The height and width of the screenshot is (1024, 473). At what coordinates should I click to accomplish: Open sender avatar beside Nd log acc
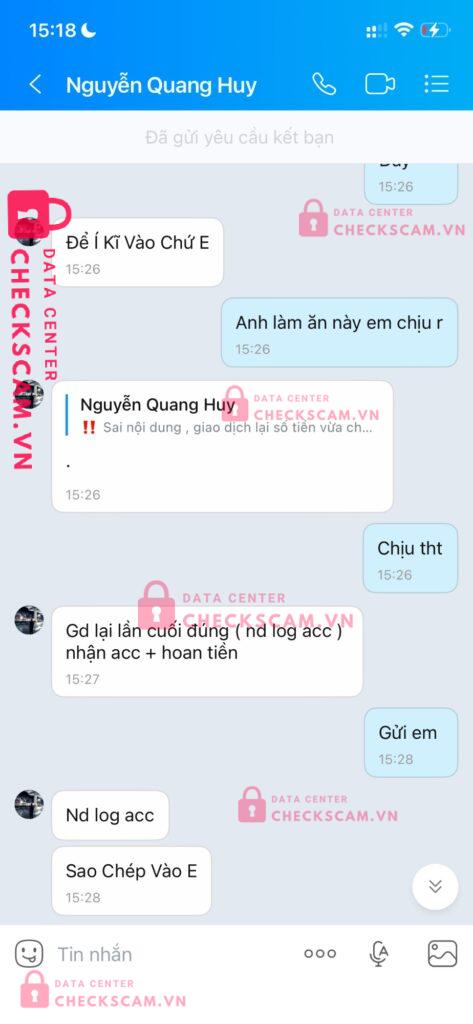[29, 805]
